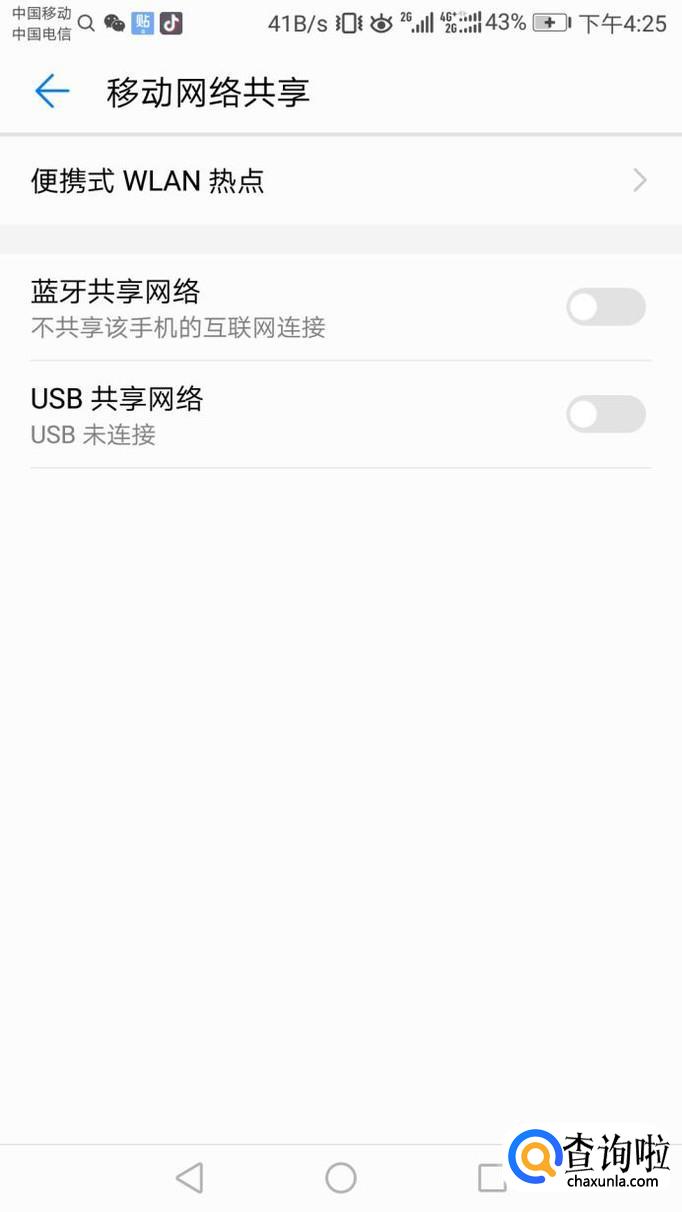
Task: Enable 蓝牙共享网络 switch
Action: click(605, 307)
